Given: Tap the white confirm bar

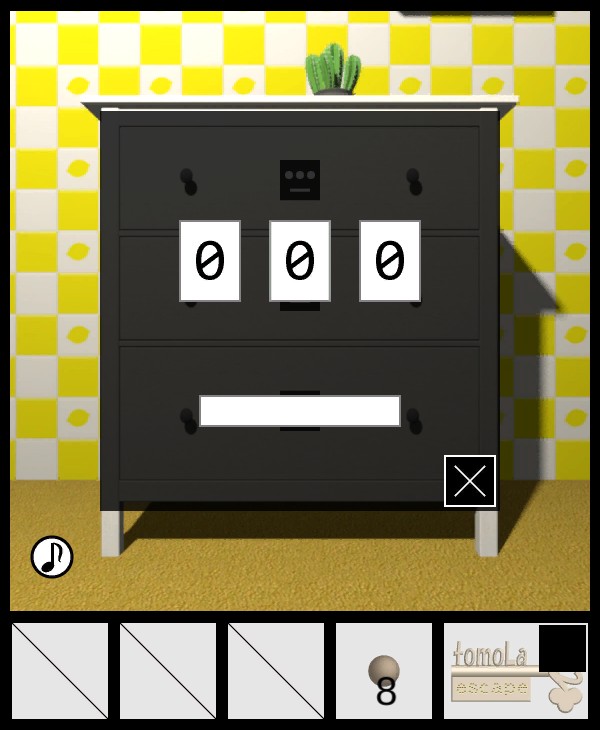Looking at the screenshot, I should coord(300,411).
